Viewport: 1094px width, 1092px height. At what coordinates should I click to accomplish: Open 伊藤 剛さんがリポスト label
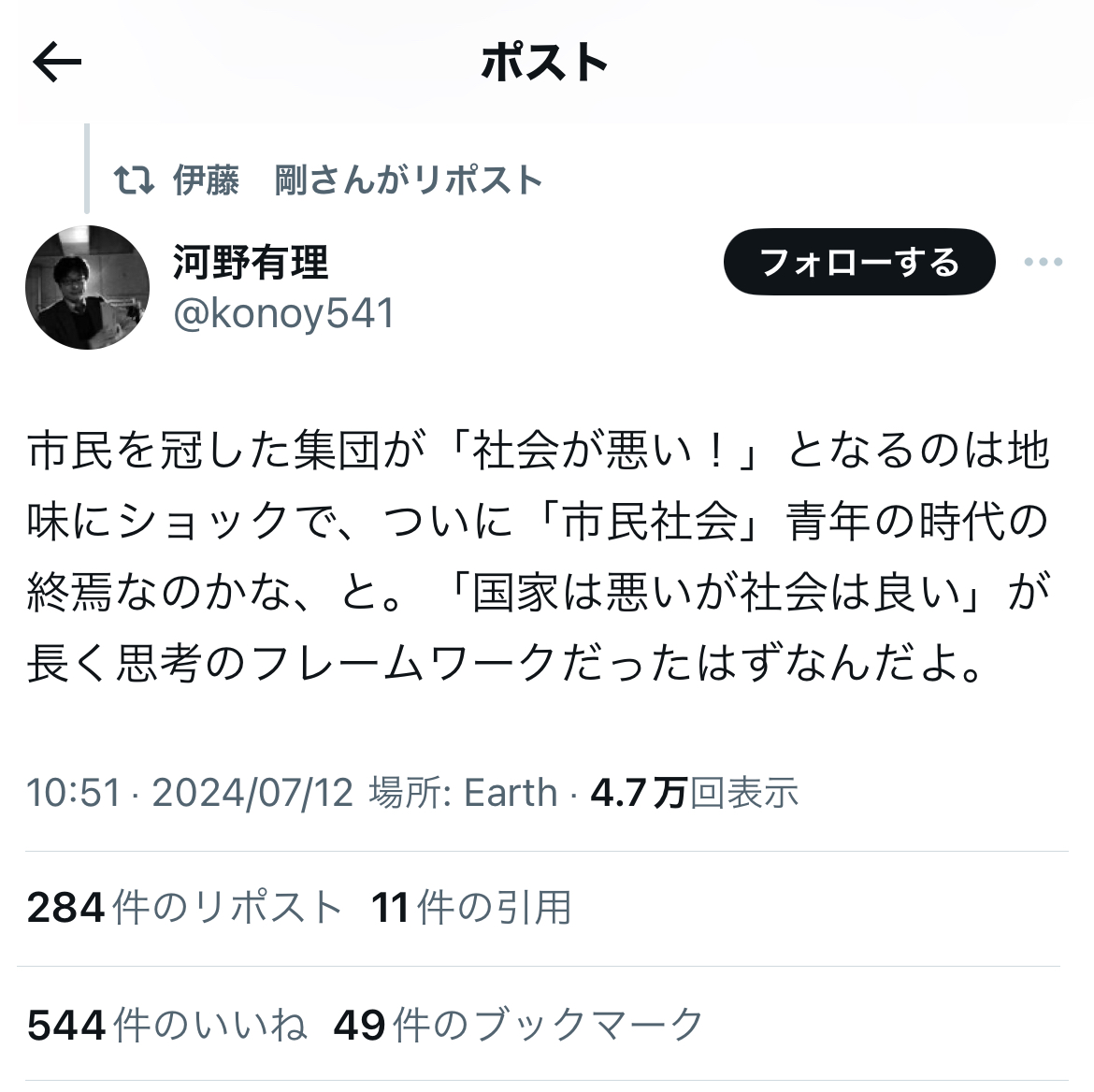pyautogui.click(x=355, y=180)
